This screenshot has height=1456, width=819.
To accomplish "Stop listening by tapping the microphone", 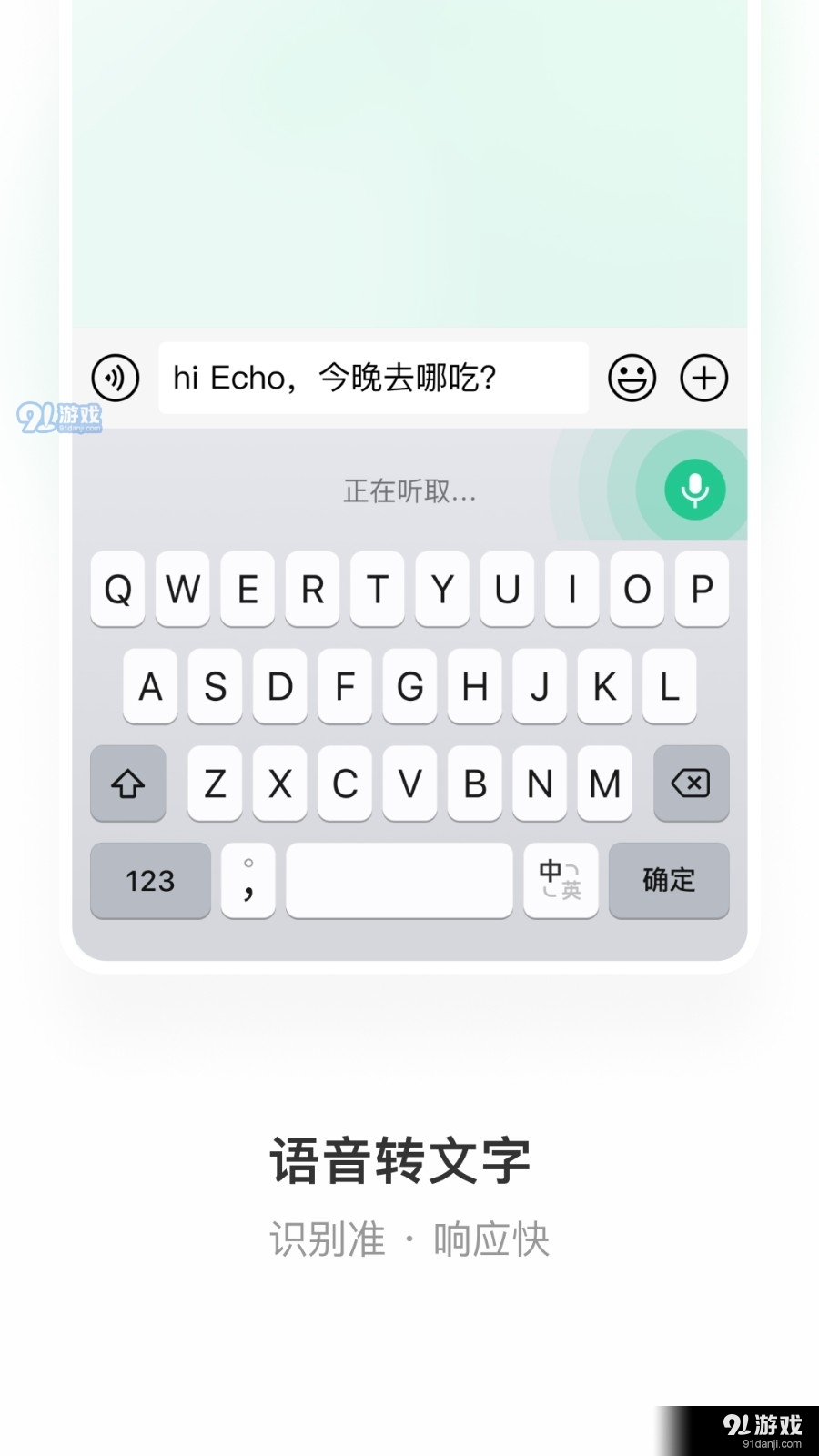I will [694, 490].
